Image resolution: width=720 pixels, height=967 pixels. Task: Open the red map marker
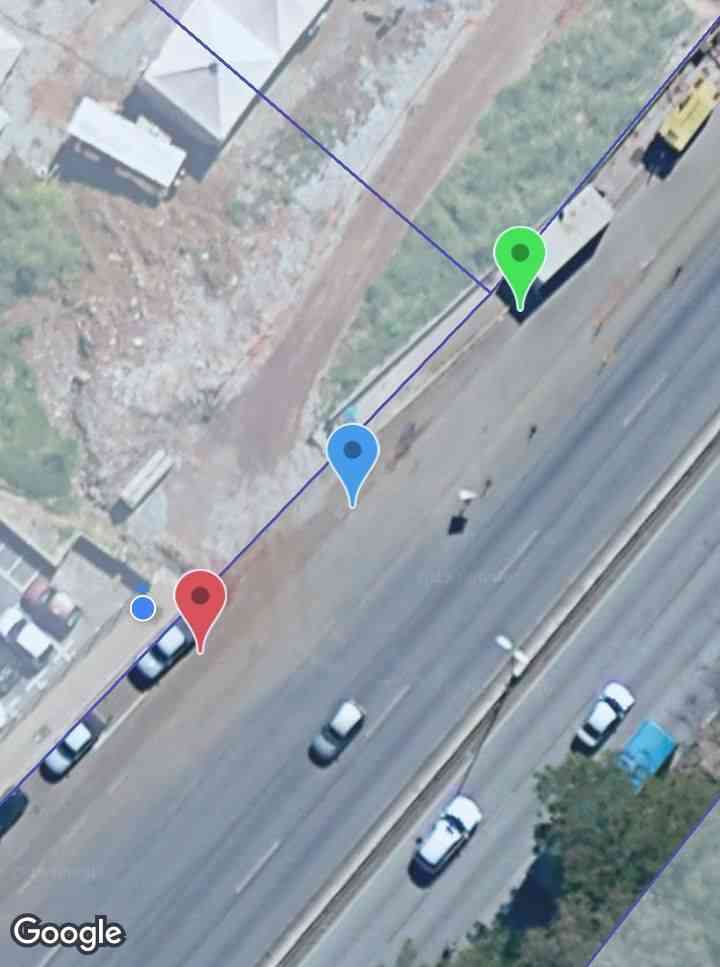click(200, 600)
